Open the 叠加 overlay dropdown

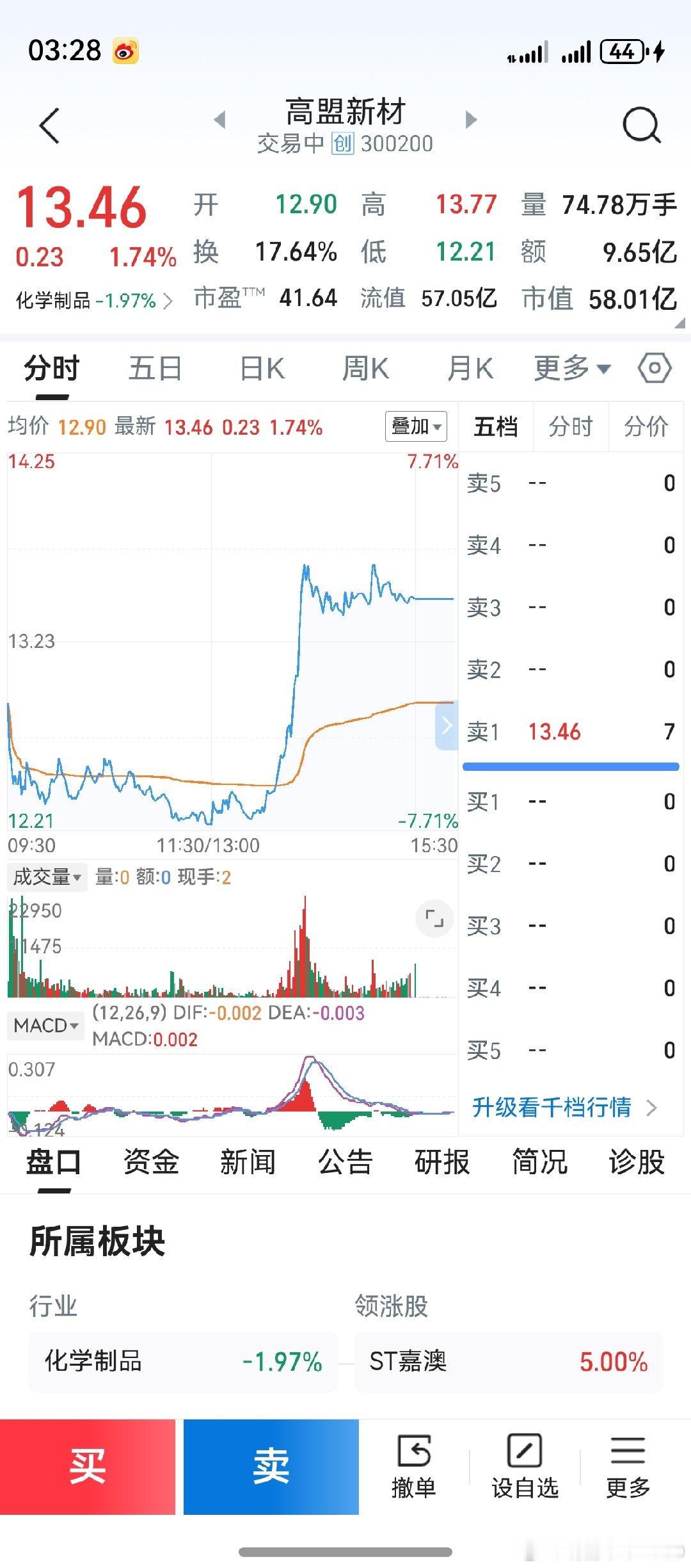416,426
